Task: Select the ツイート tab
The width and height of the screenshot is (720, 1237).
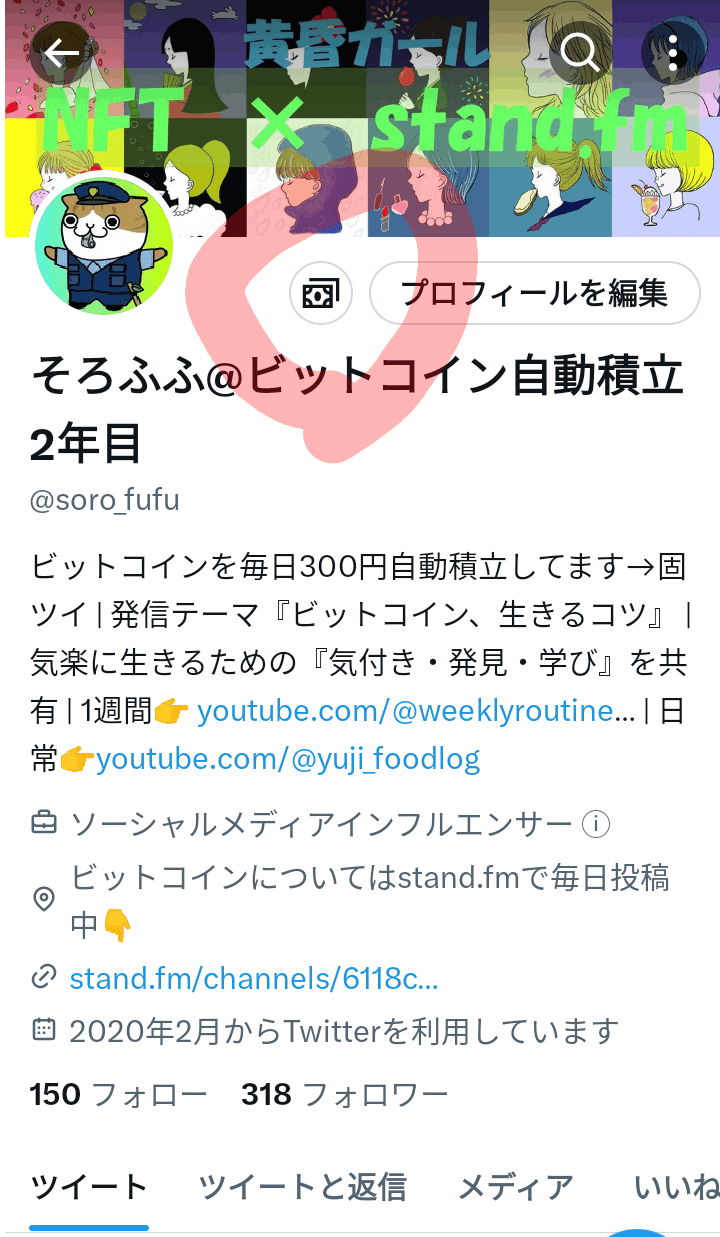Action: 89,1188
